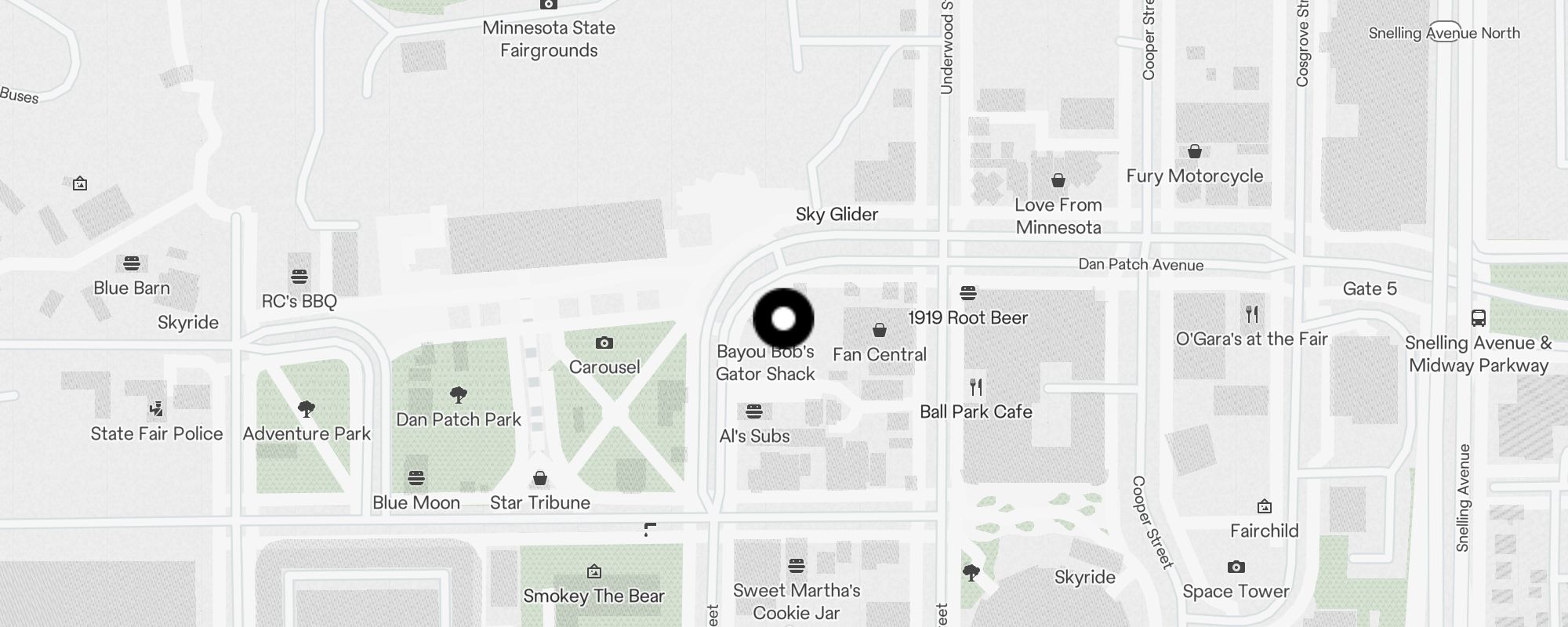Open Sweet Martha's Cookie Jar marker
Viewport: 1568px width, 627px height.
(797, 566)
